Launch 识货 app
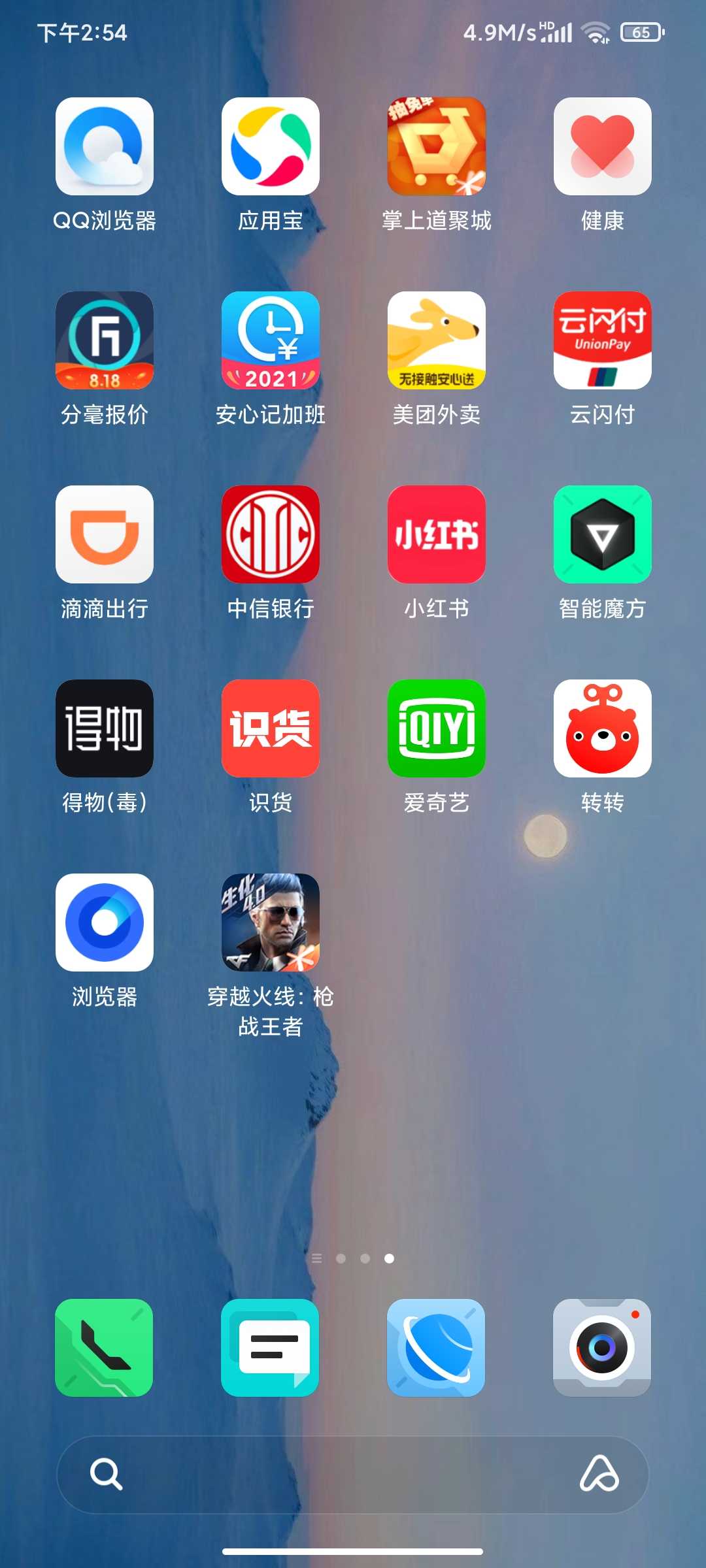 [x=271, y=728]
